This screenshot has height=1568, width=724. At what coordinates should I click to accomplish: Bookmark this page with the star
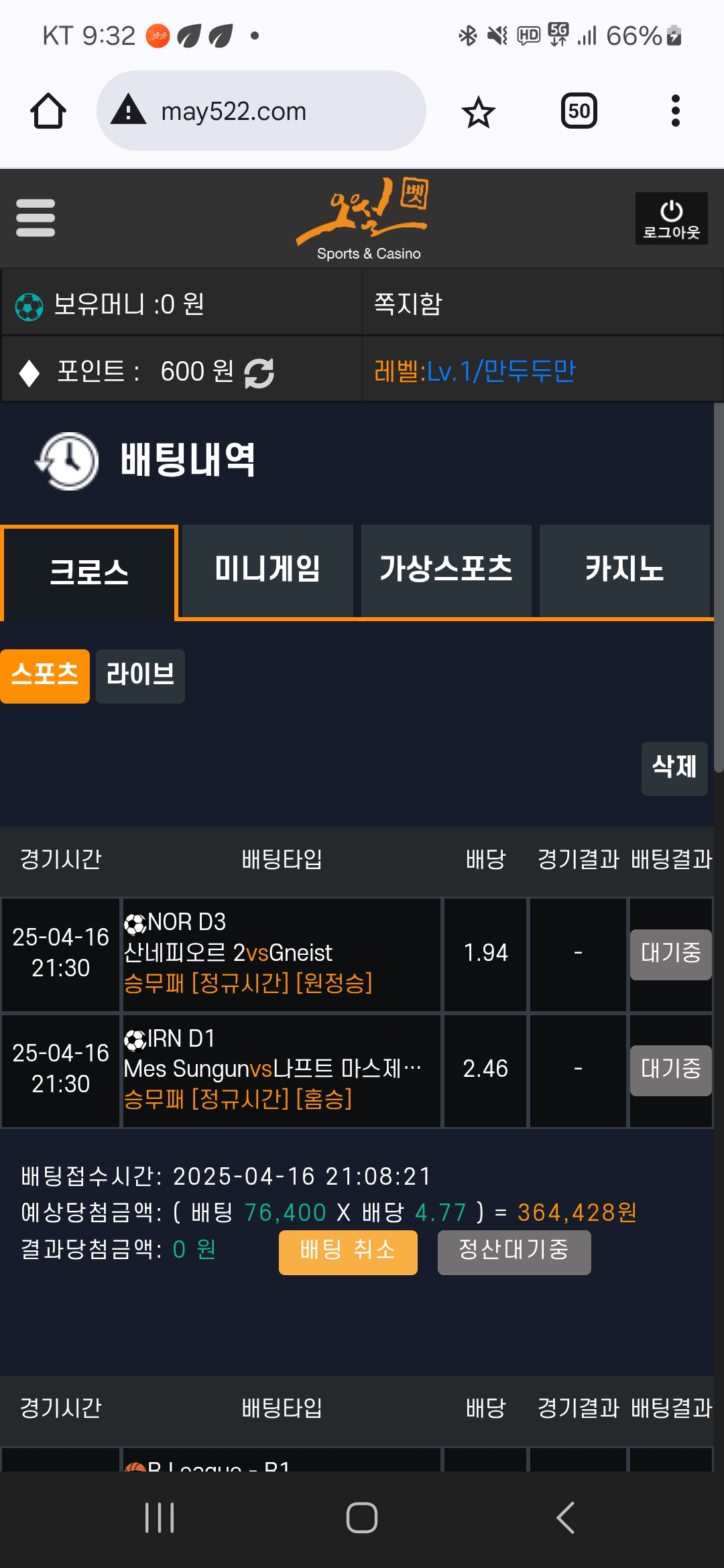click(478, 112)
